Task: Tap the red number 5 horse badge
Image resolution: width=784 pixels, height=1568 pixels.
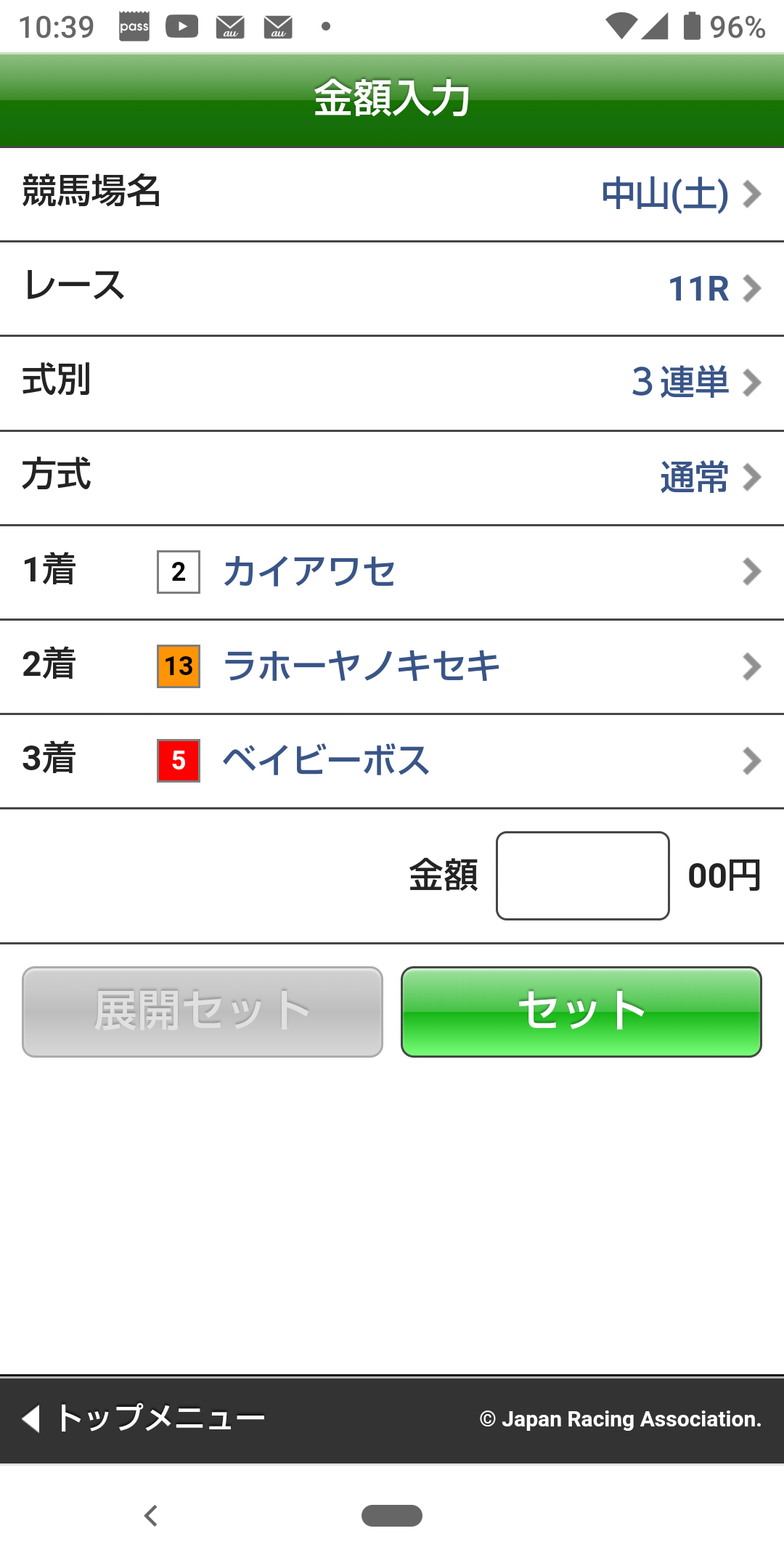Action: [177, 761]
